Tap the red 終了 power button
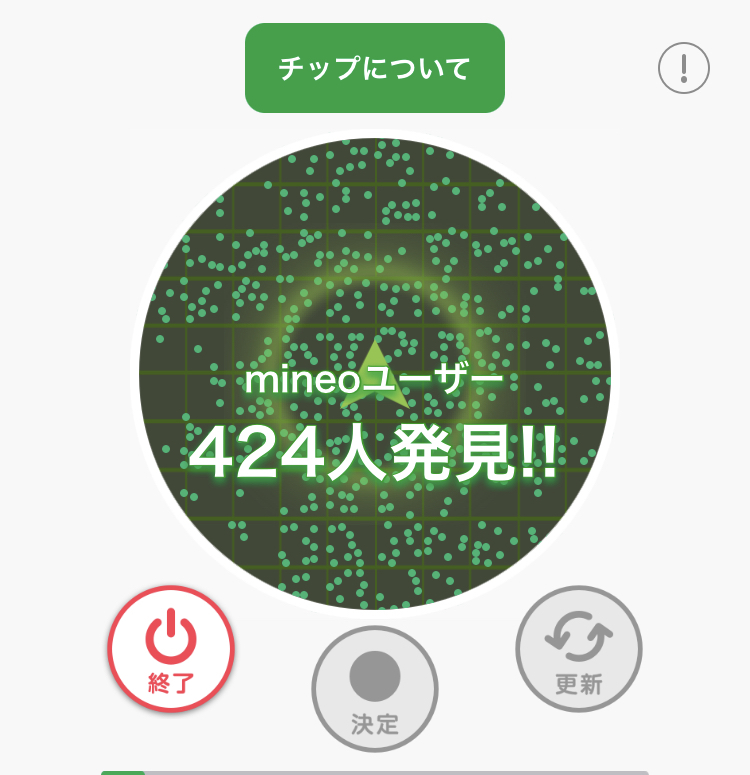Screen dimensions: 750x775 point(171,649)
